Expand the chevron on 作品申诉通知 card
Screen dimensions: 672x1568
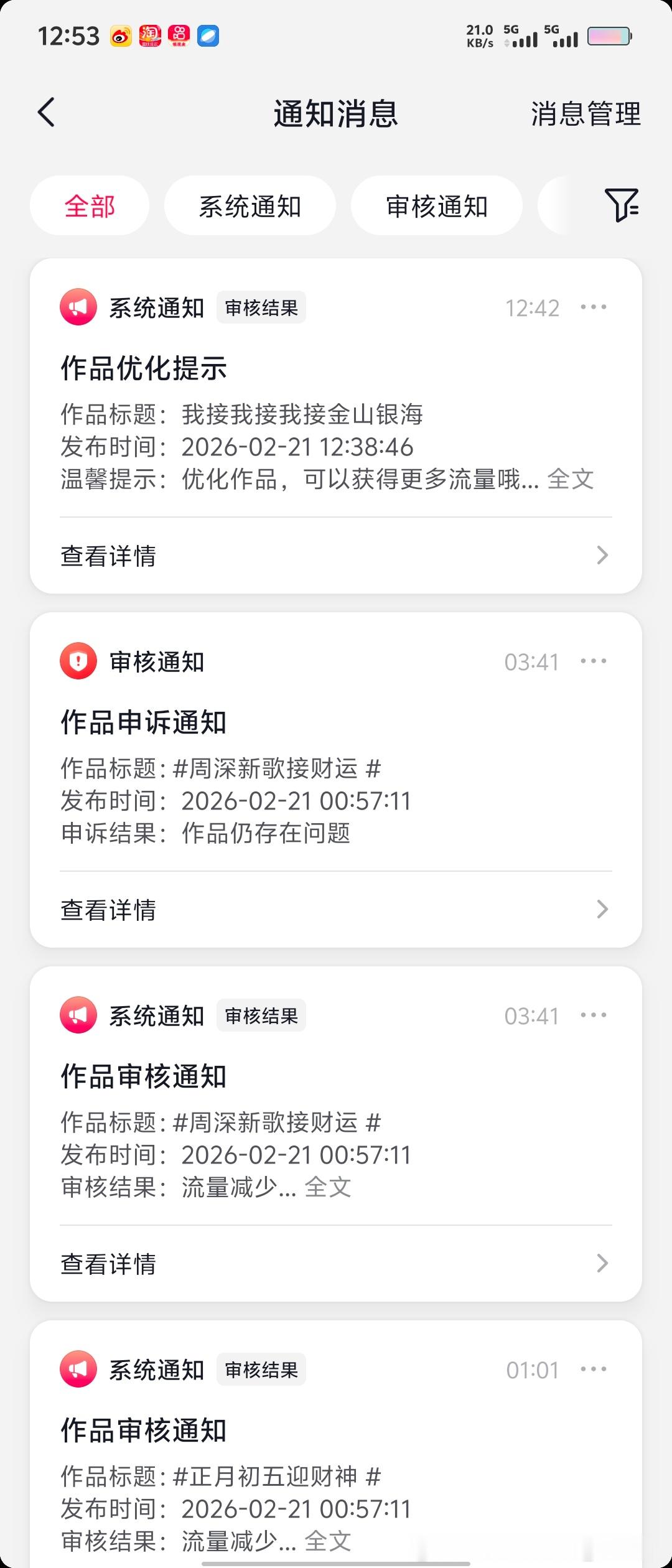click(601, 910)
